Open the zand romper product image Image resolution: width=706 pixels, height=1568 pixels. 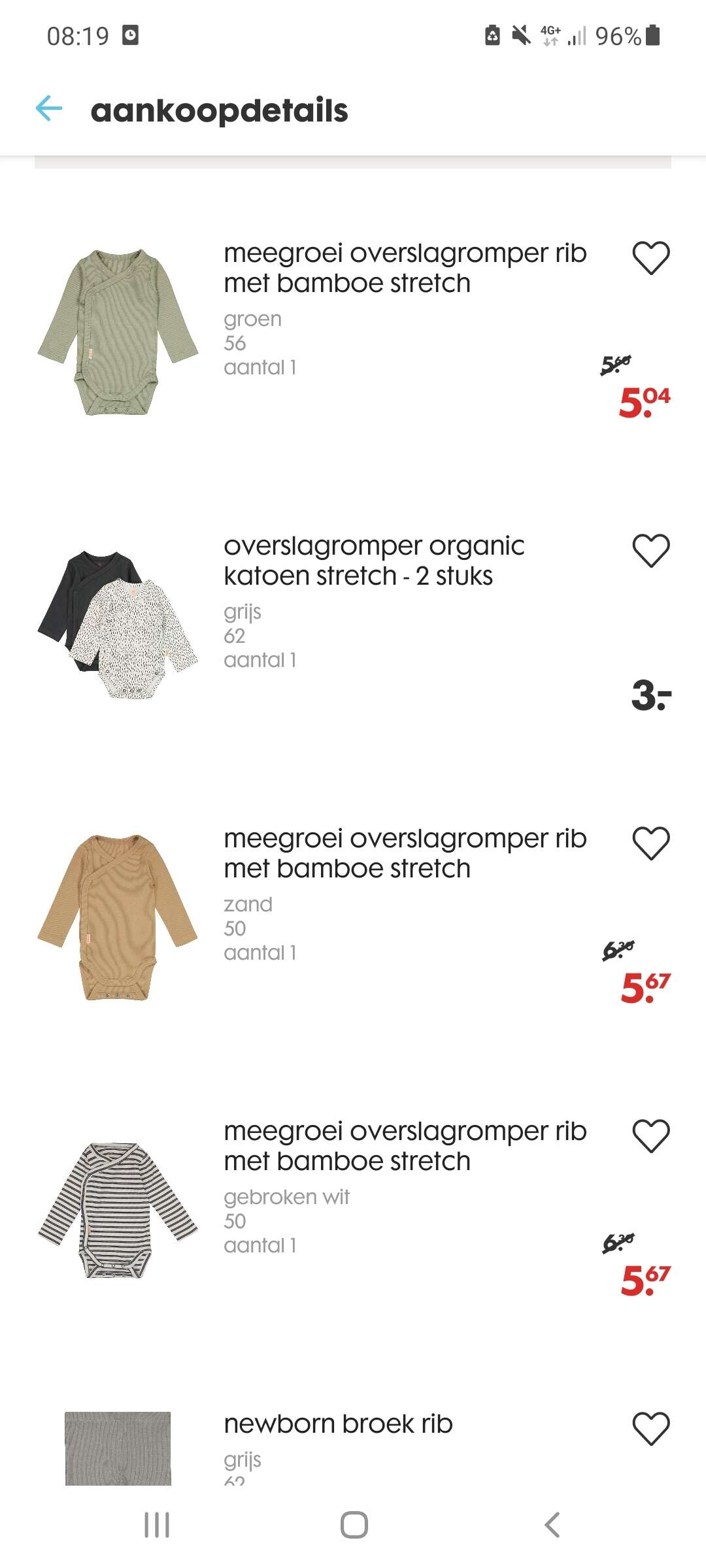click(x=118, y=917)
